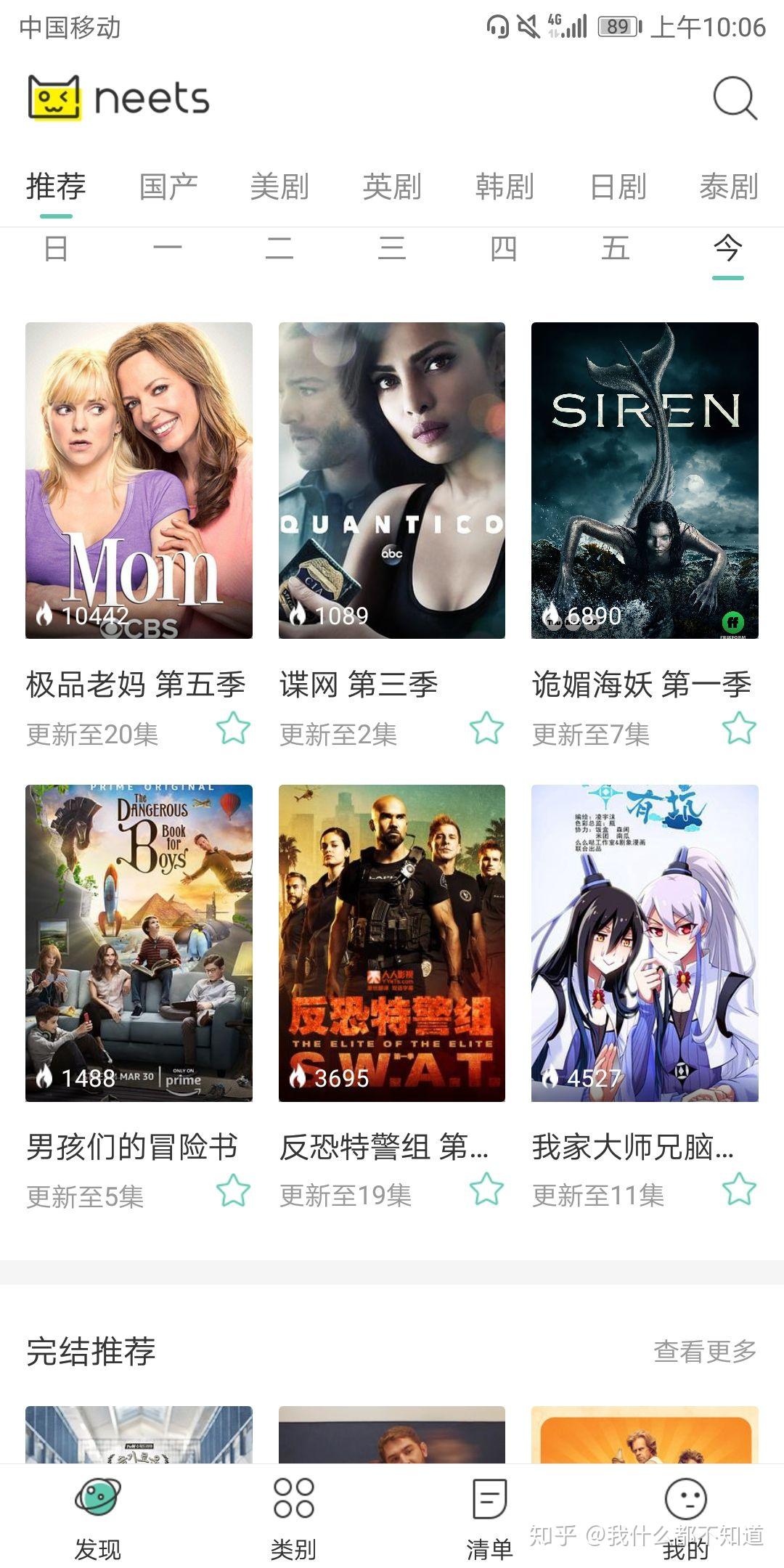The height and width of the screenshot is (1568, 784).
Task: View 诡媚海妖 第一季 details
Action: click(645, 481)
